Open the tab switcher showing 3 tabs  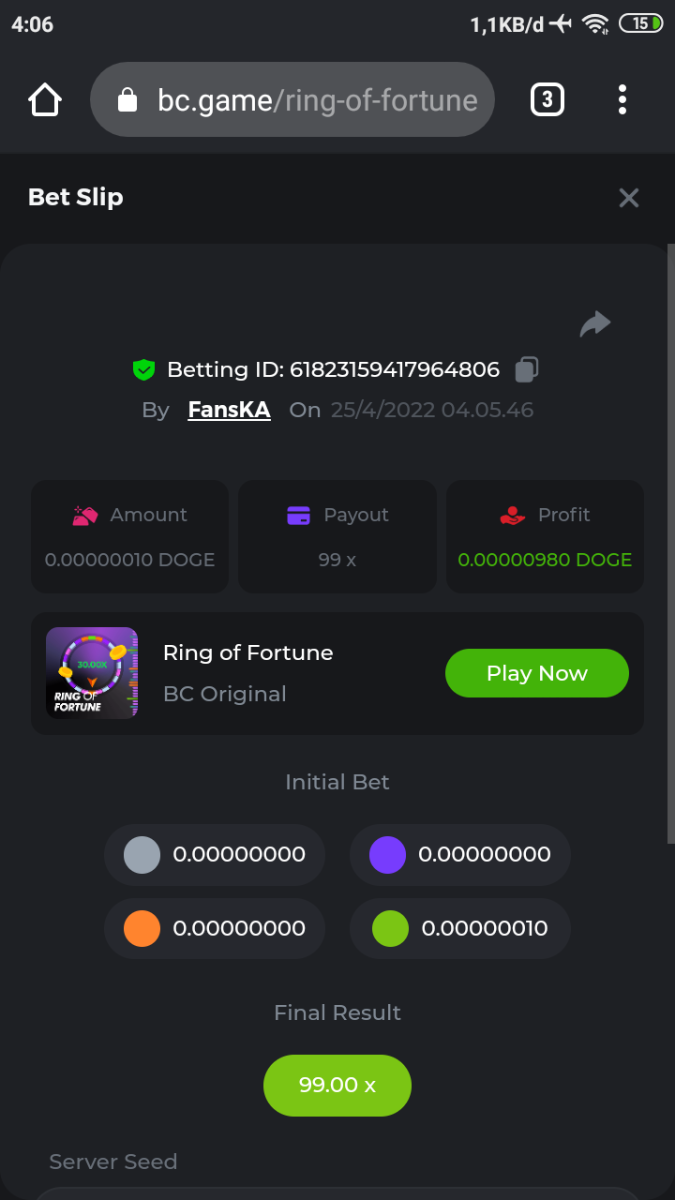(x=547, y=100)
